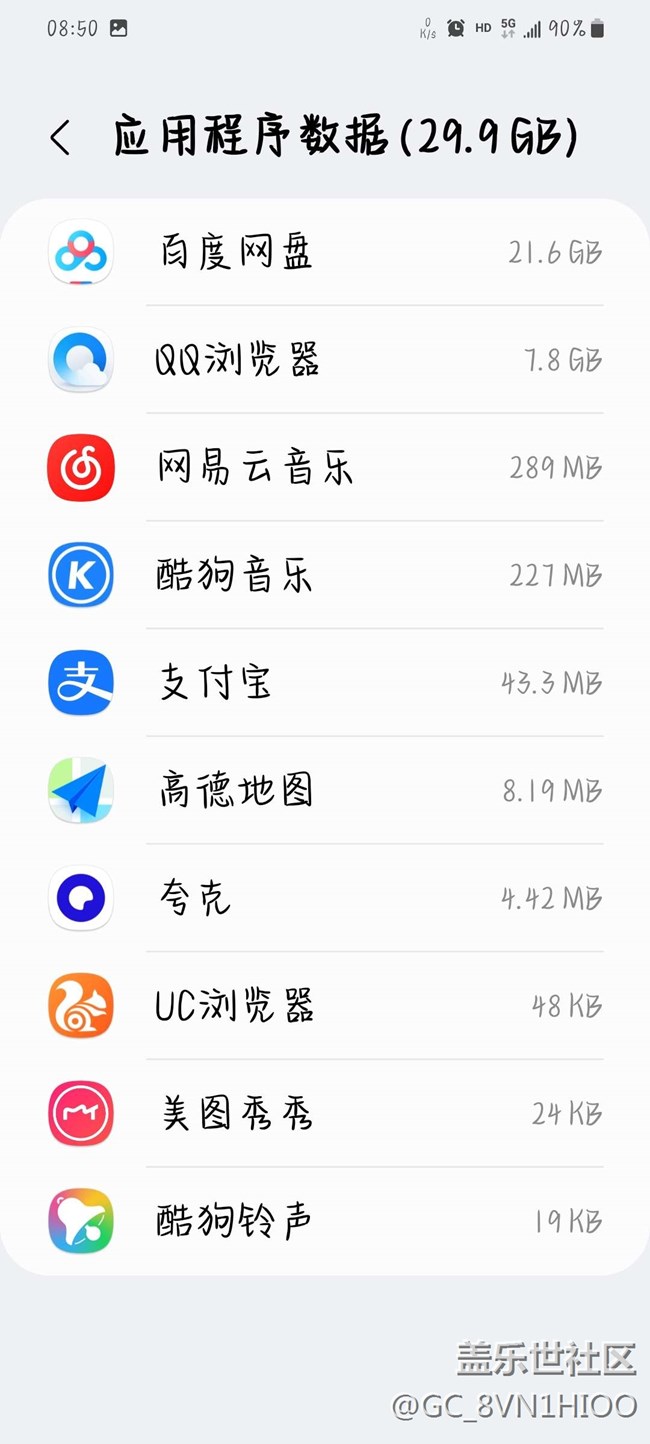Open 支付宝 app data details
Viewport: 650px width, 1444px height.
[325, 683]
